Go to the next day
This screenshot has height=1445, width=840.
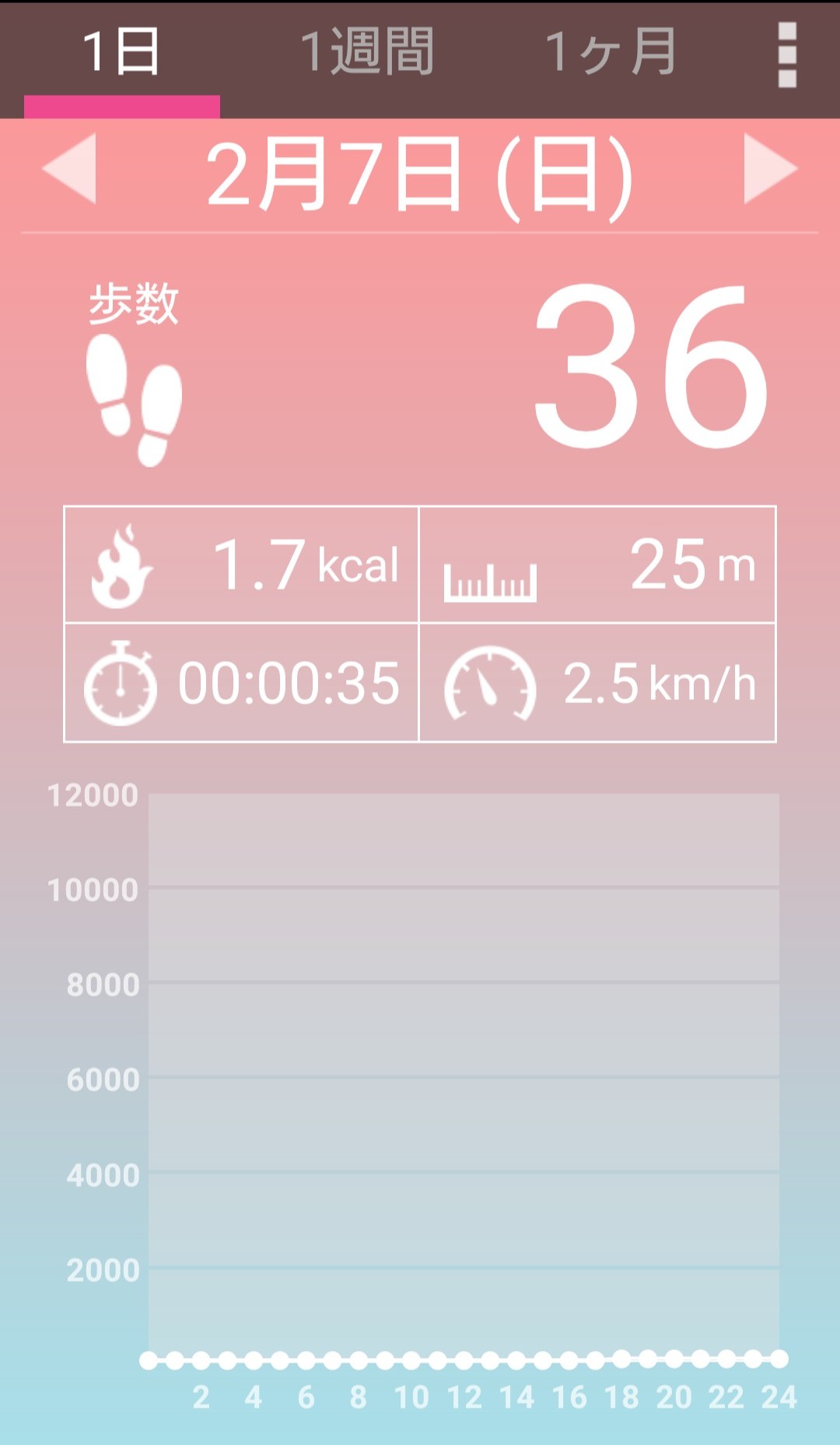[x=771, y=169]
